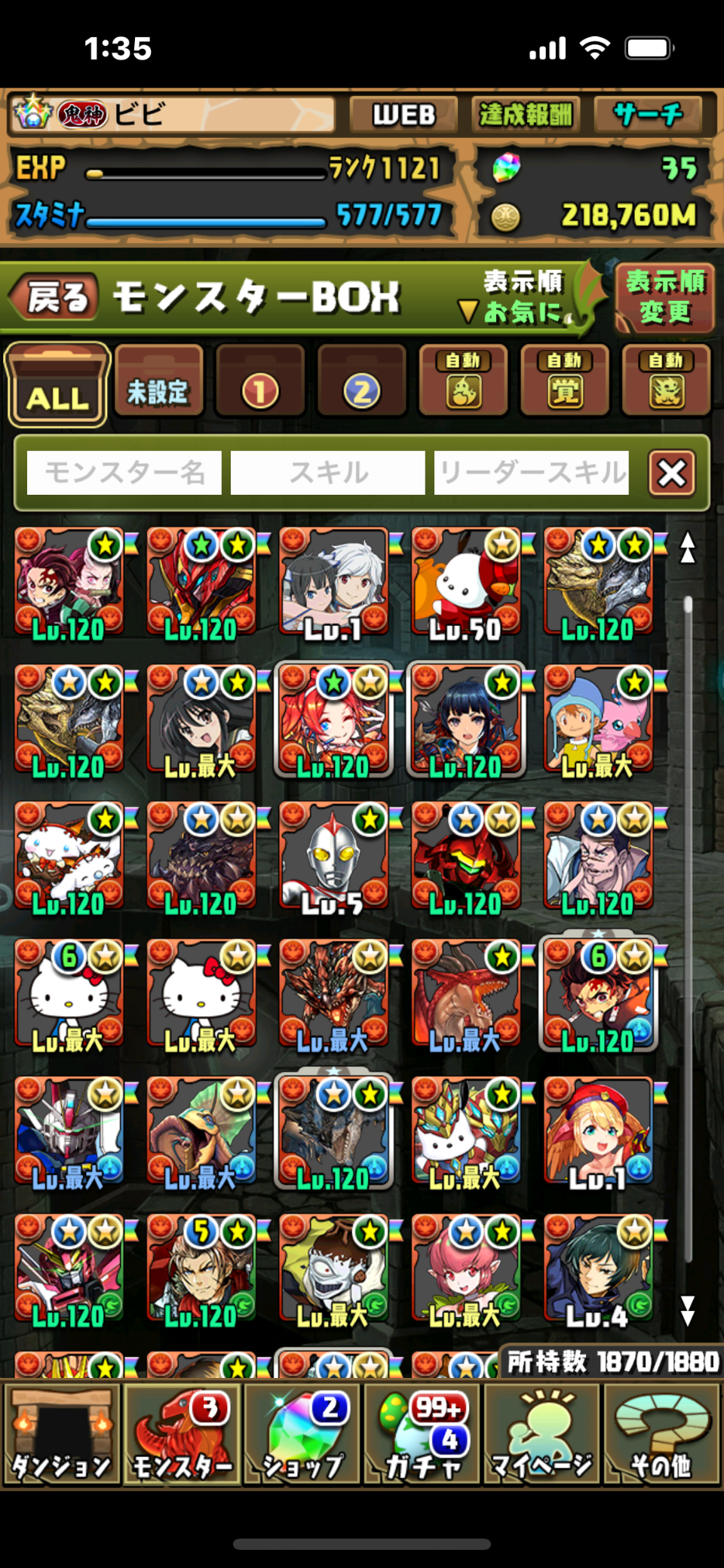Open 達成報酬 achievement rewards
The width and height of the screenshot is (724, 1568).
click(x=525, y=115)
